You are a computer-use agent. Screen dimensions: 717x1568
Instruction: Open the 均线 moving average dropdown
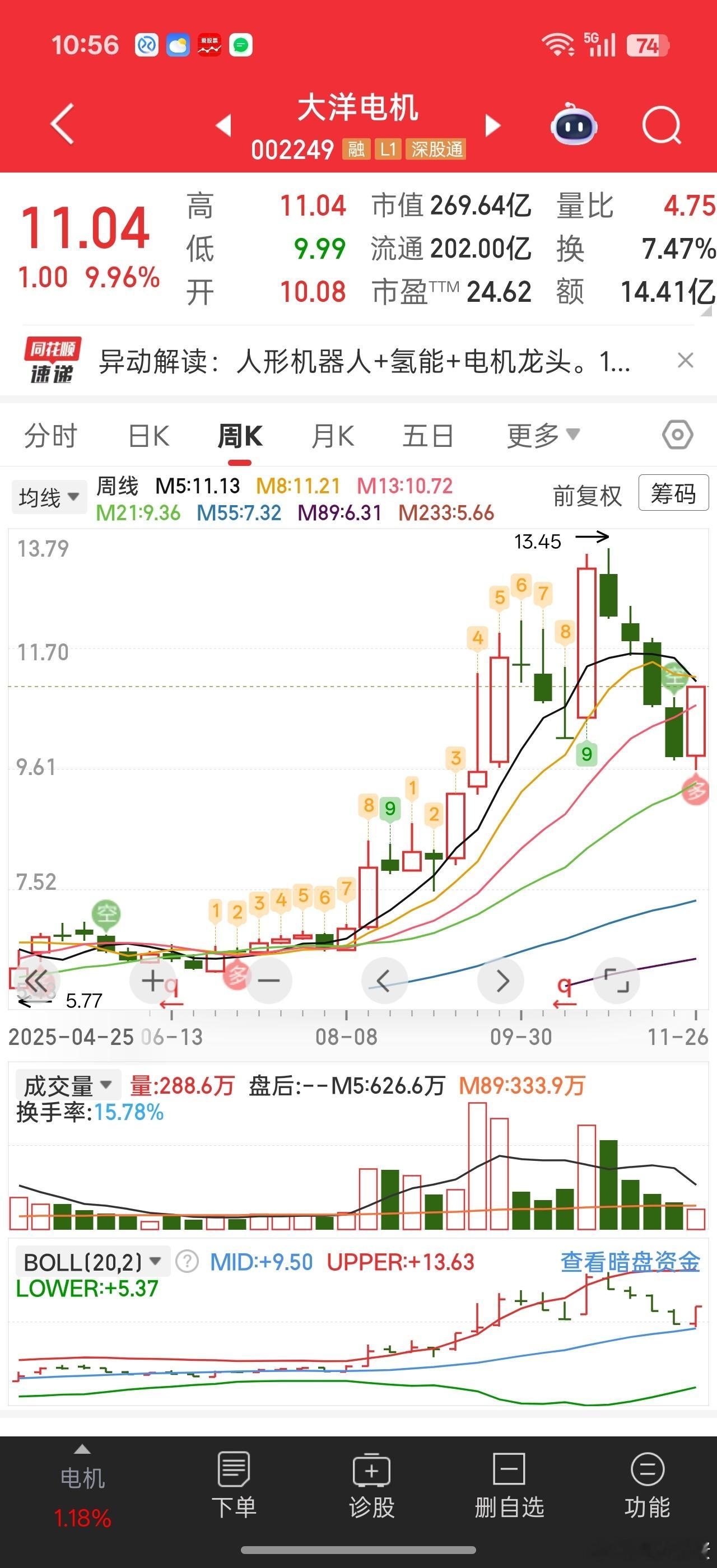coord(49,496)
